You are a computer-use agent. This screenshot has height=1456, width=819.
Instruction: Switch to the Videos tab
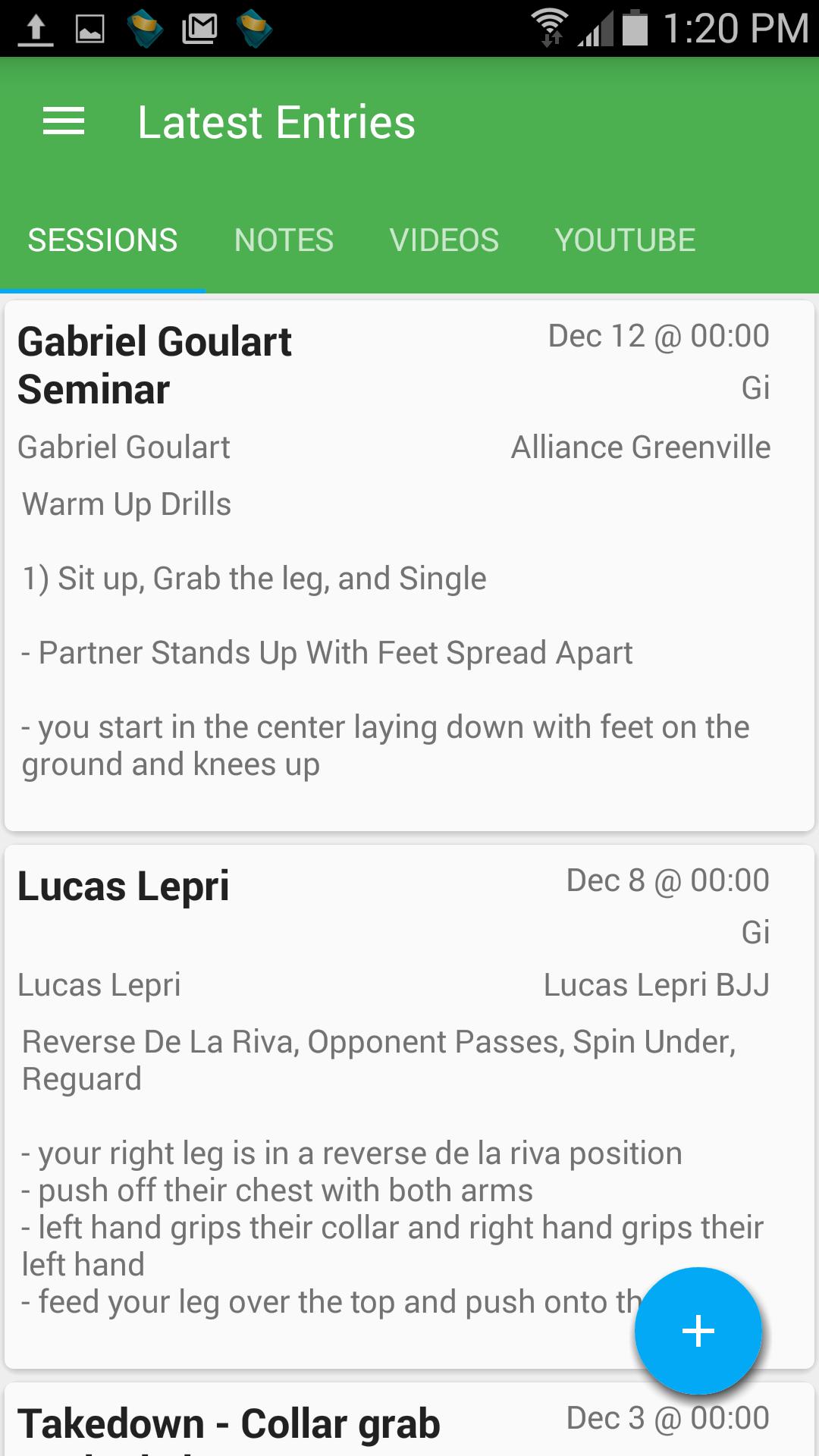coord(444,240)
